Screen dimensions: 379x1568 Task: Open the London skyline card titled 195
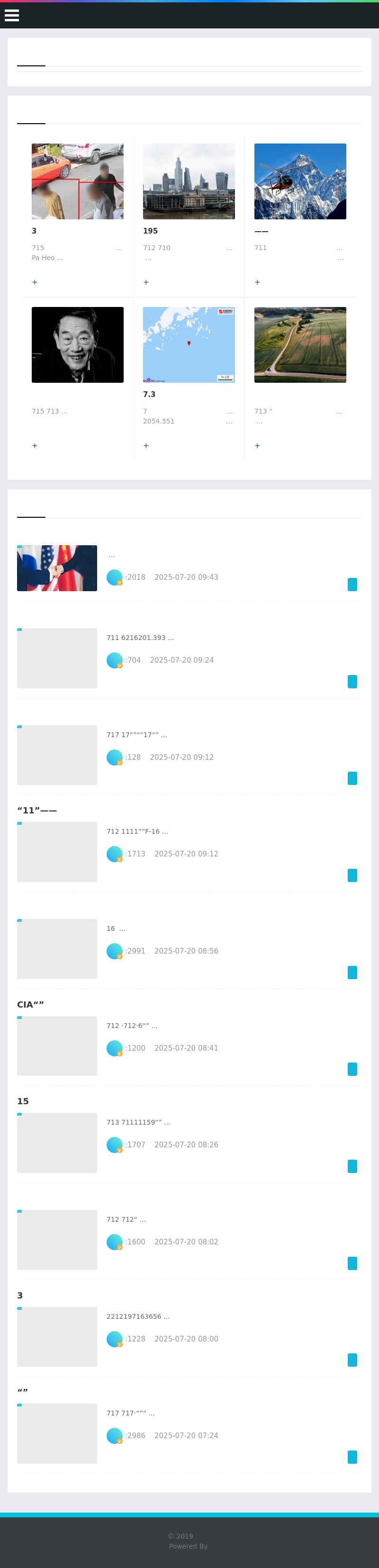(189, 181)
